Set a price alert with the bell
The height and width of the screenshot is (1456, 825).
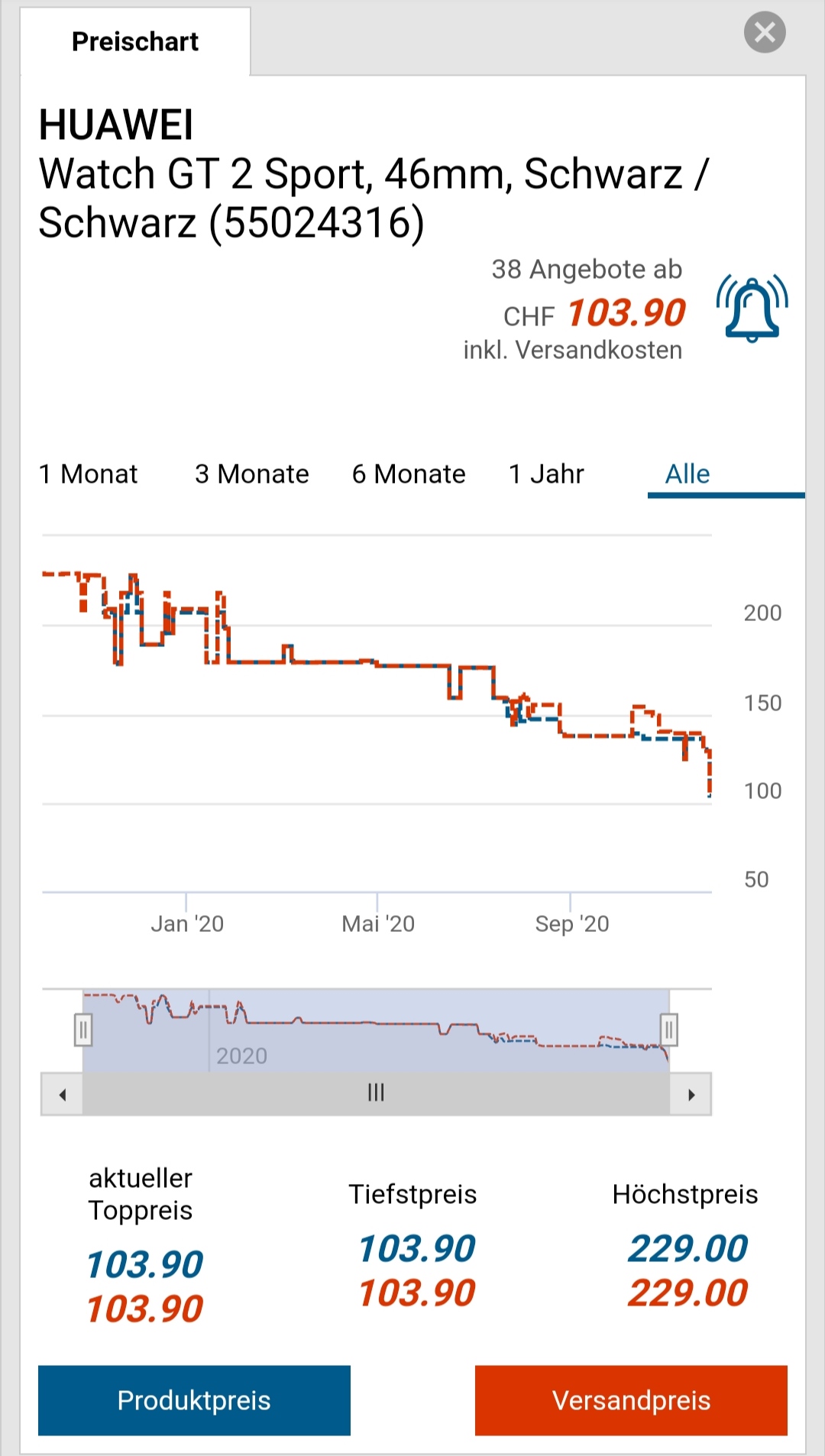point(752,309)
